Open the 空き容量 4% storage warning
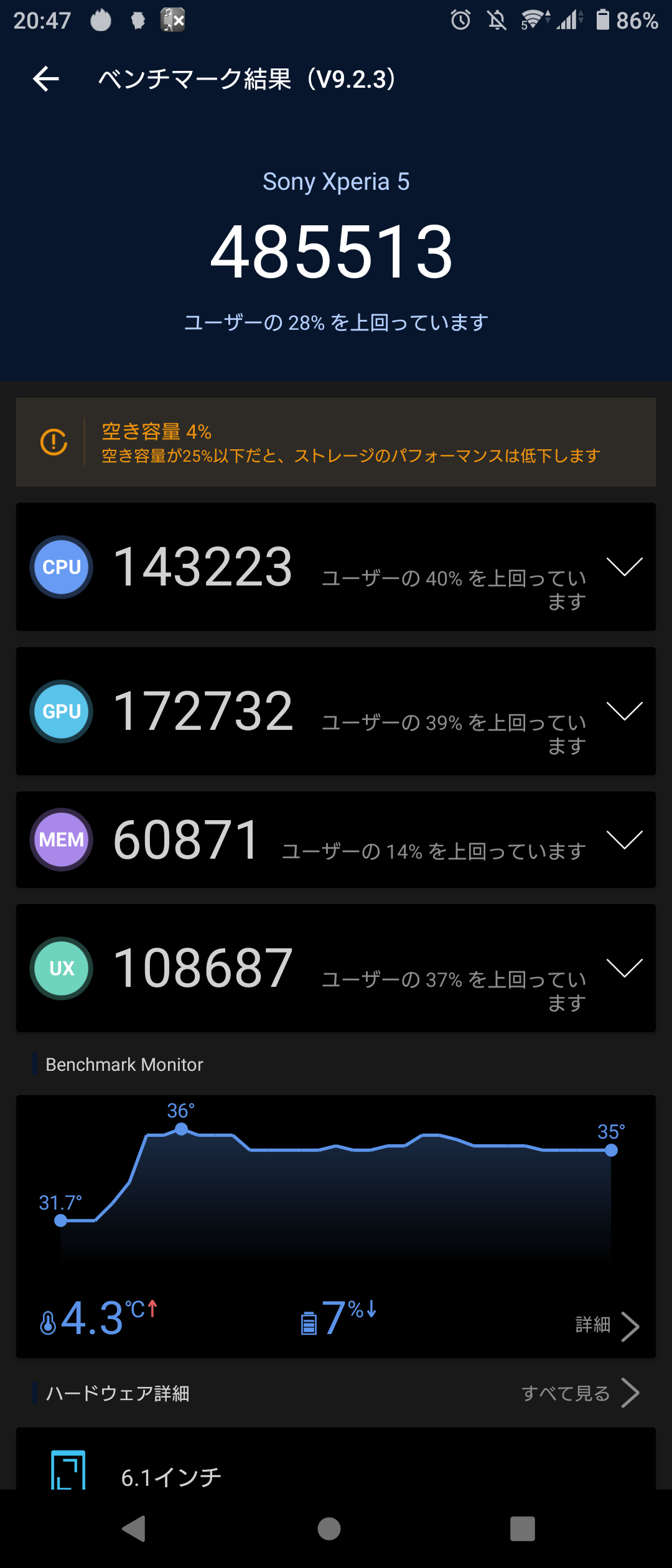672x1568 pixels. point(336,442)
